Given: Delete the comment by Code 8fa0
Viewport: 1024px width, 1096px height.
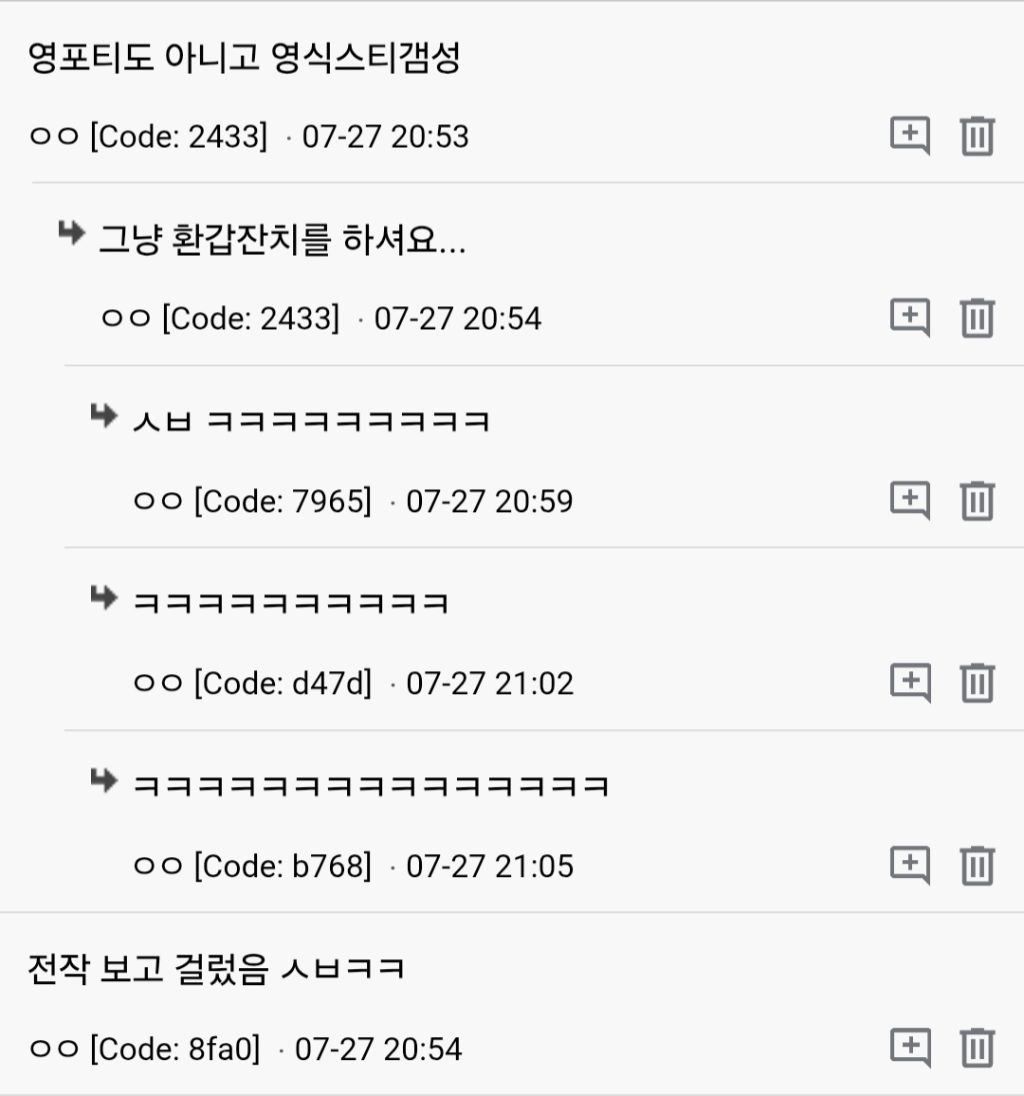Looking at the screenshot, I should coord(977,1049).
